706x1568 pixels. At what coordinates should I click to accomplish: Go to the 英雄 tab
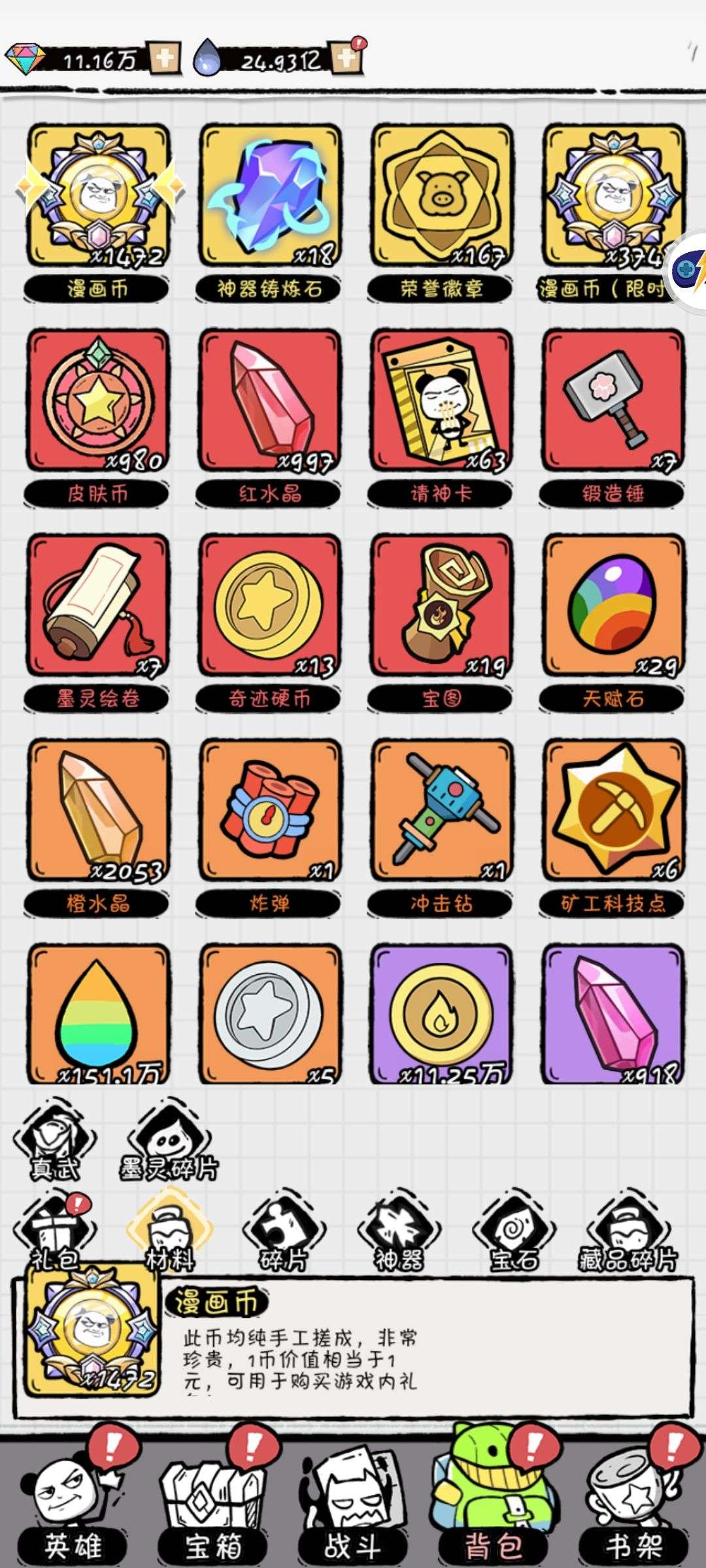[x=72, y=1509]
